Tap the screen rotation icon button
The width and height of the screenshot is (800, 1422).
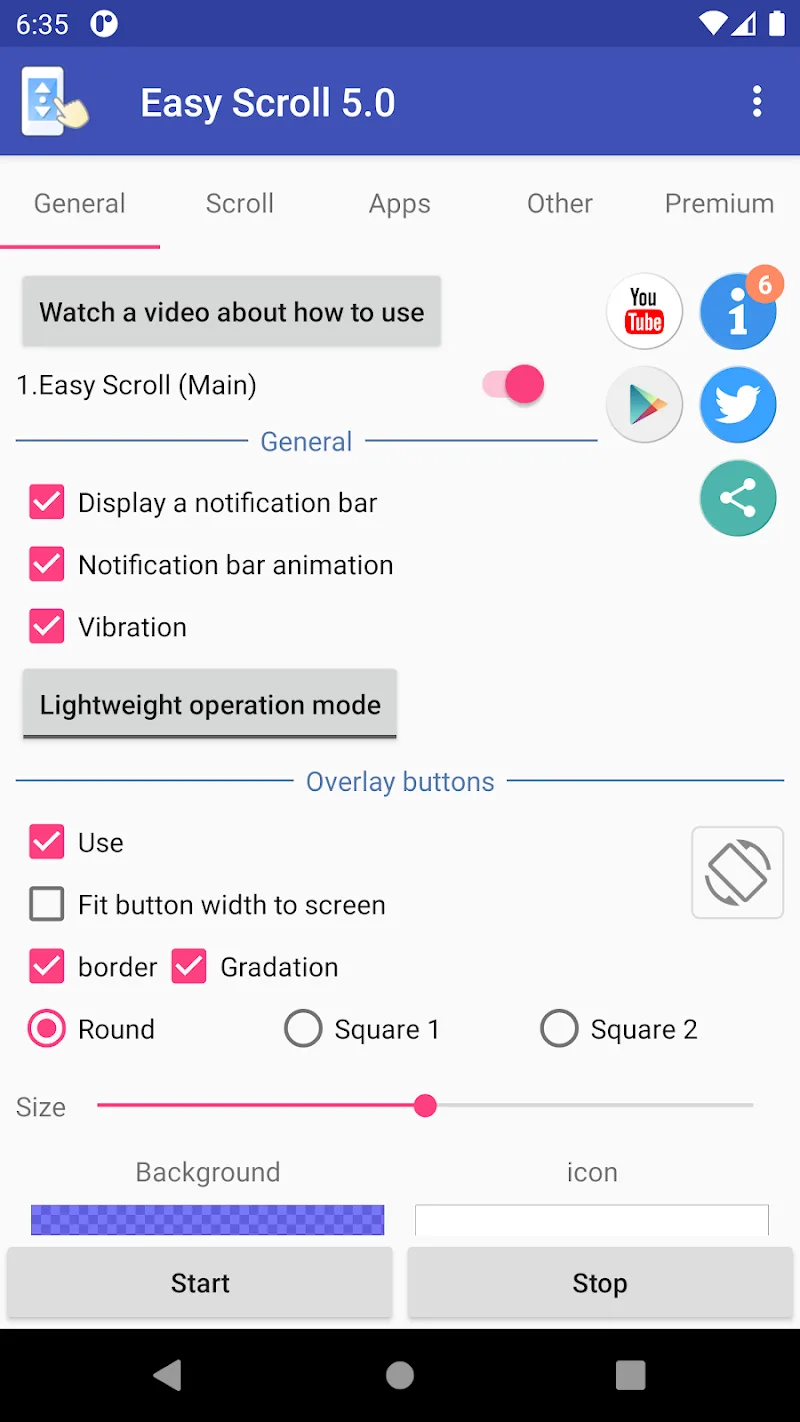737,872
